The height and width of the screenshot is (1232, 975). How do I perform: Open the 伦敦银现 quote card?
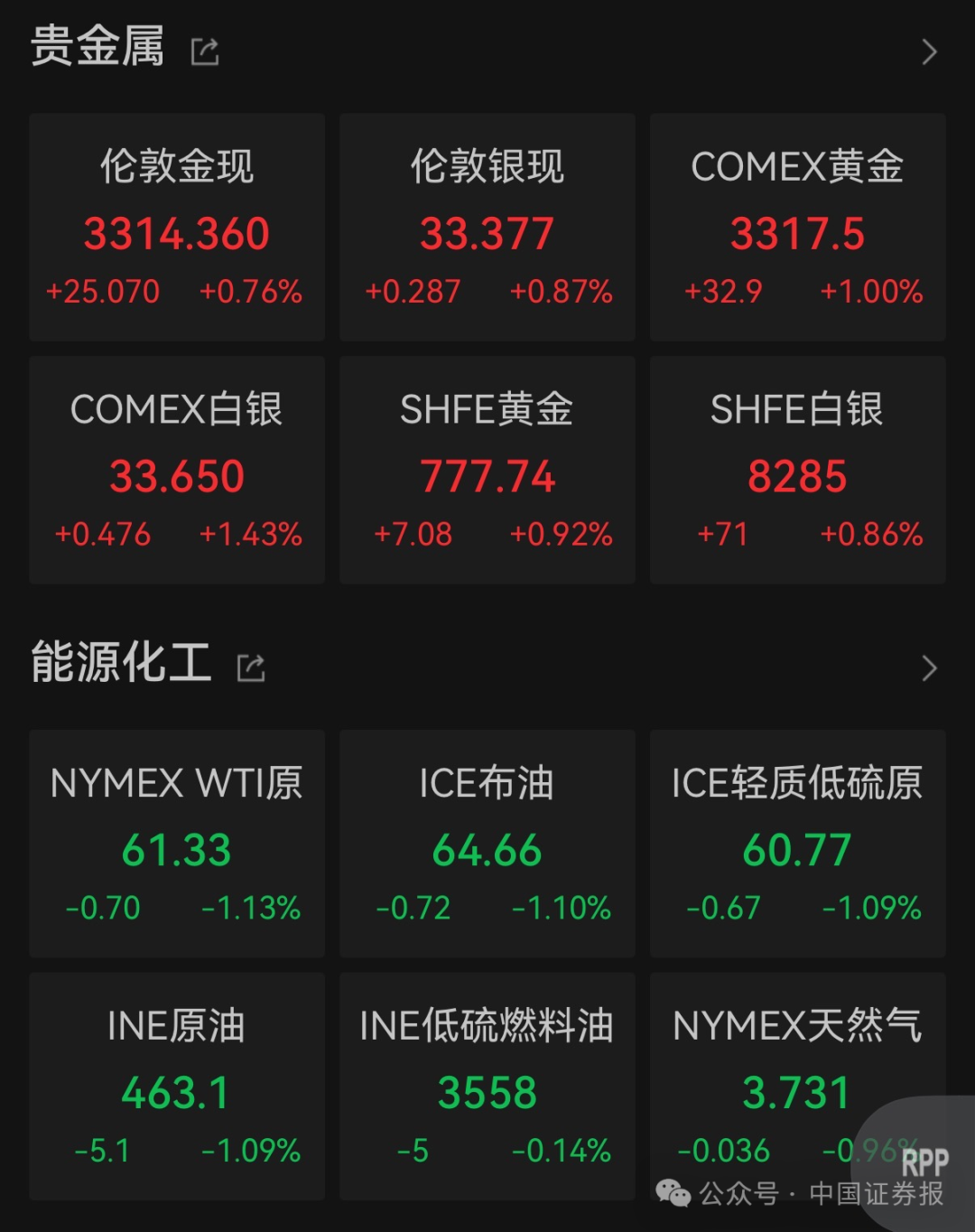pos(487,228)
